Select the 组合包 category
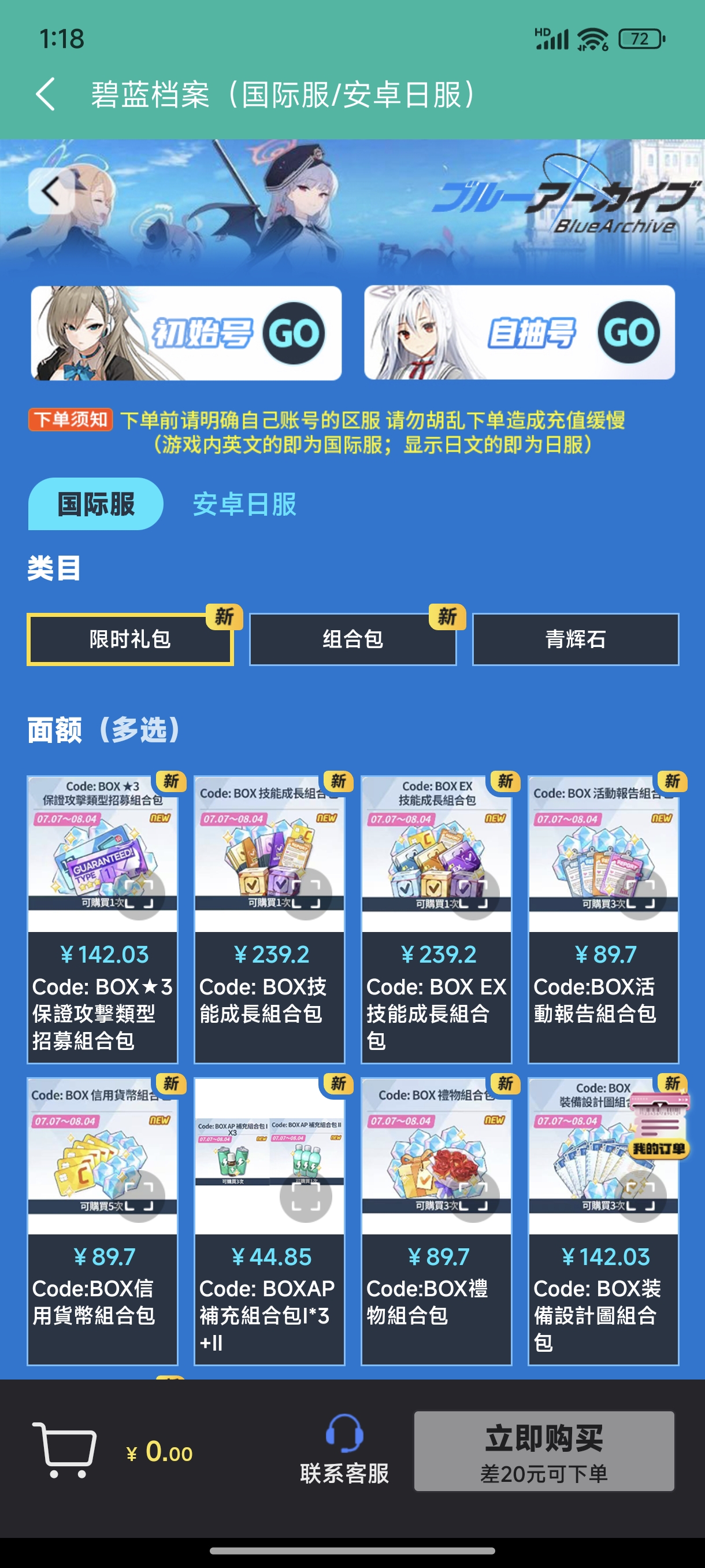 tap(353, 639)
